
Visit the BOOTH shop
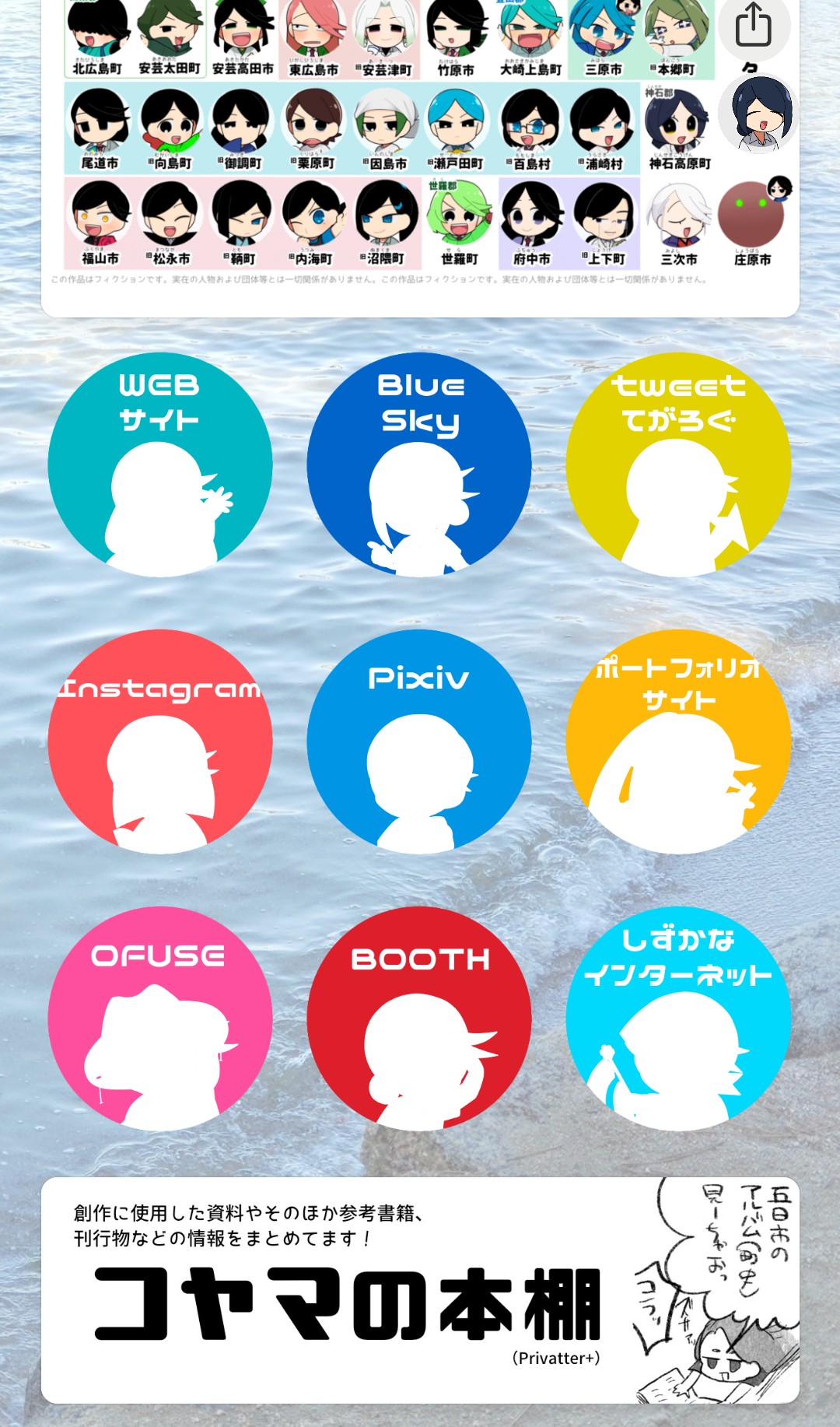click(x=419, y=1019)
